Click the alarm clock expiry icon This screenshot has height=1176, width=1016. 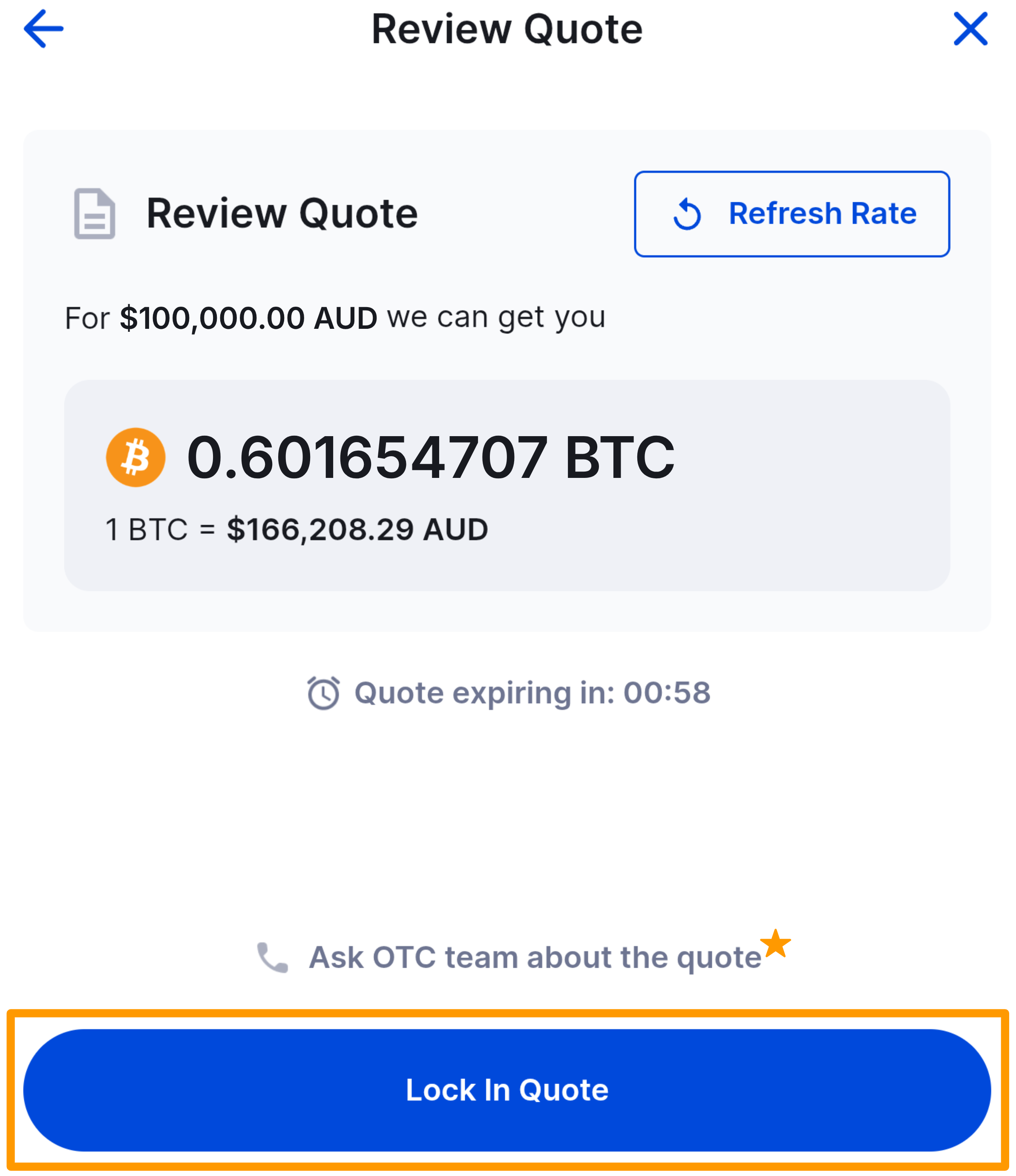click(x=322, y=693)
